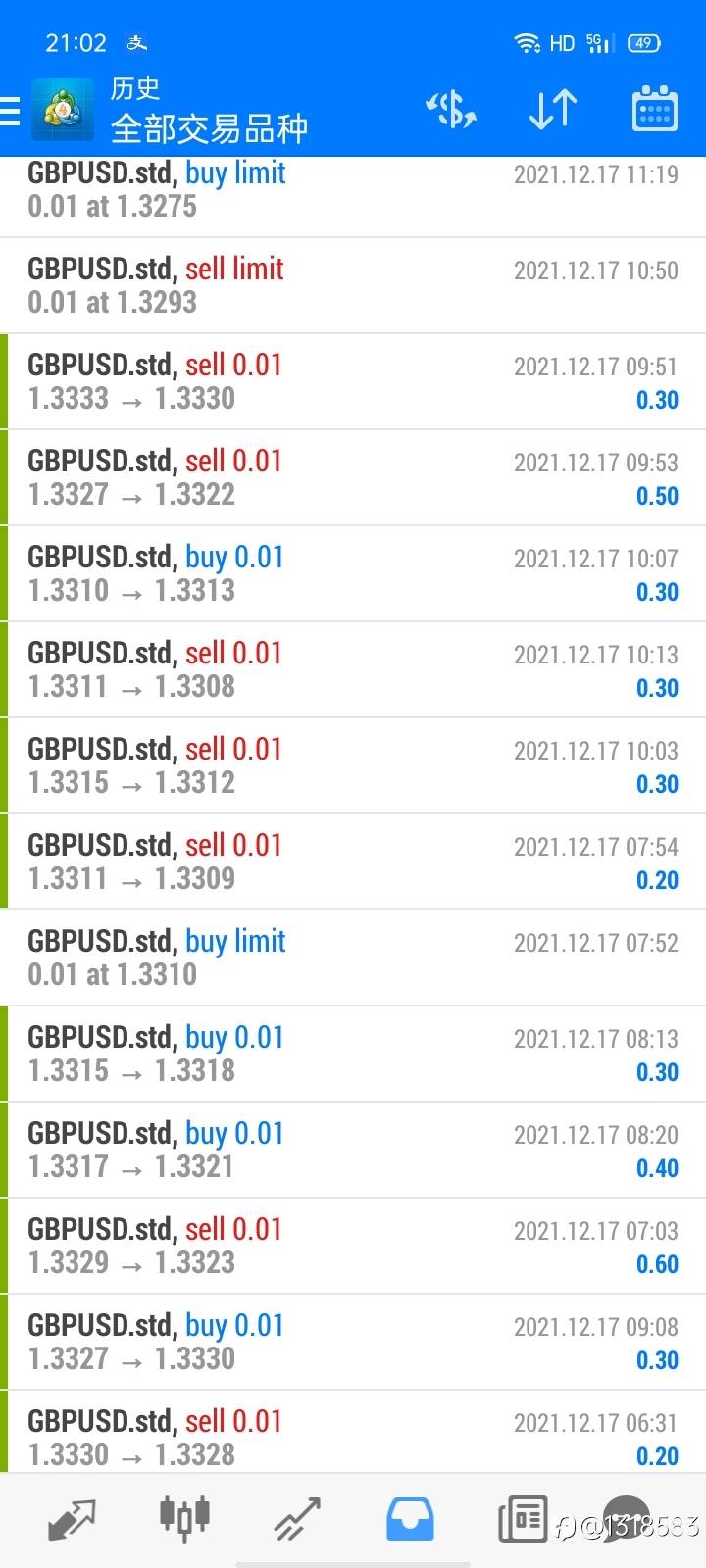Open the calendar date range picker

654,110
